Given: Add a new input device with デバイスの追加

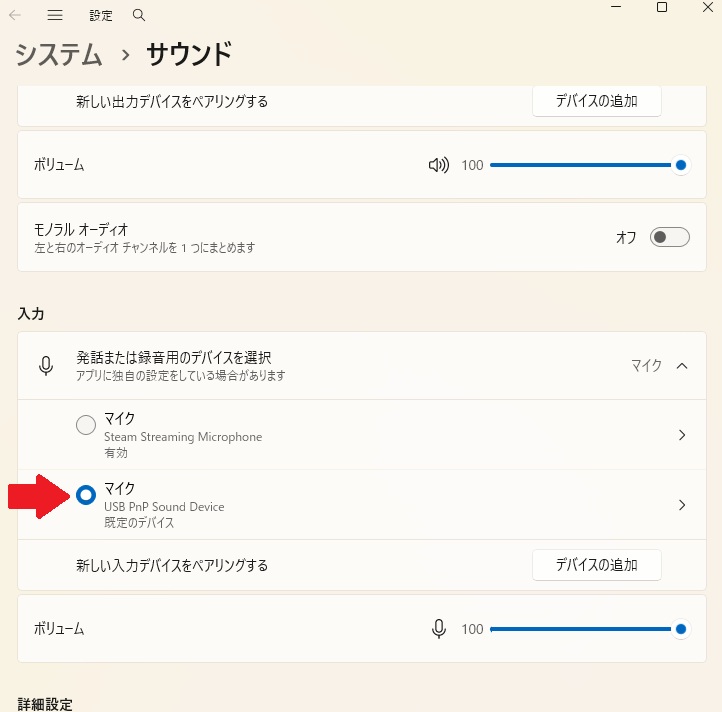Looking at the screenshot, I should tap(596, 565).
